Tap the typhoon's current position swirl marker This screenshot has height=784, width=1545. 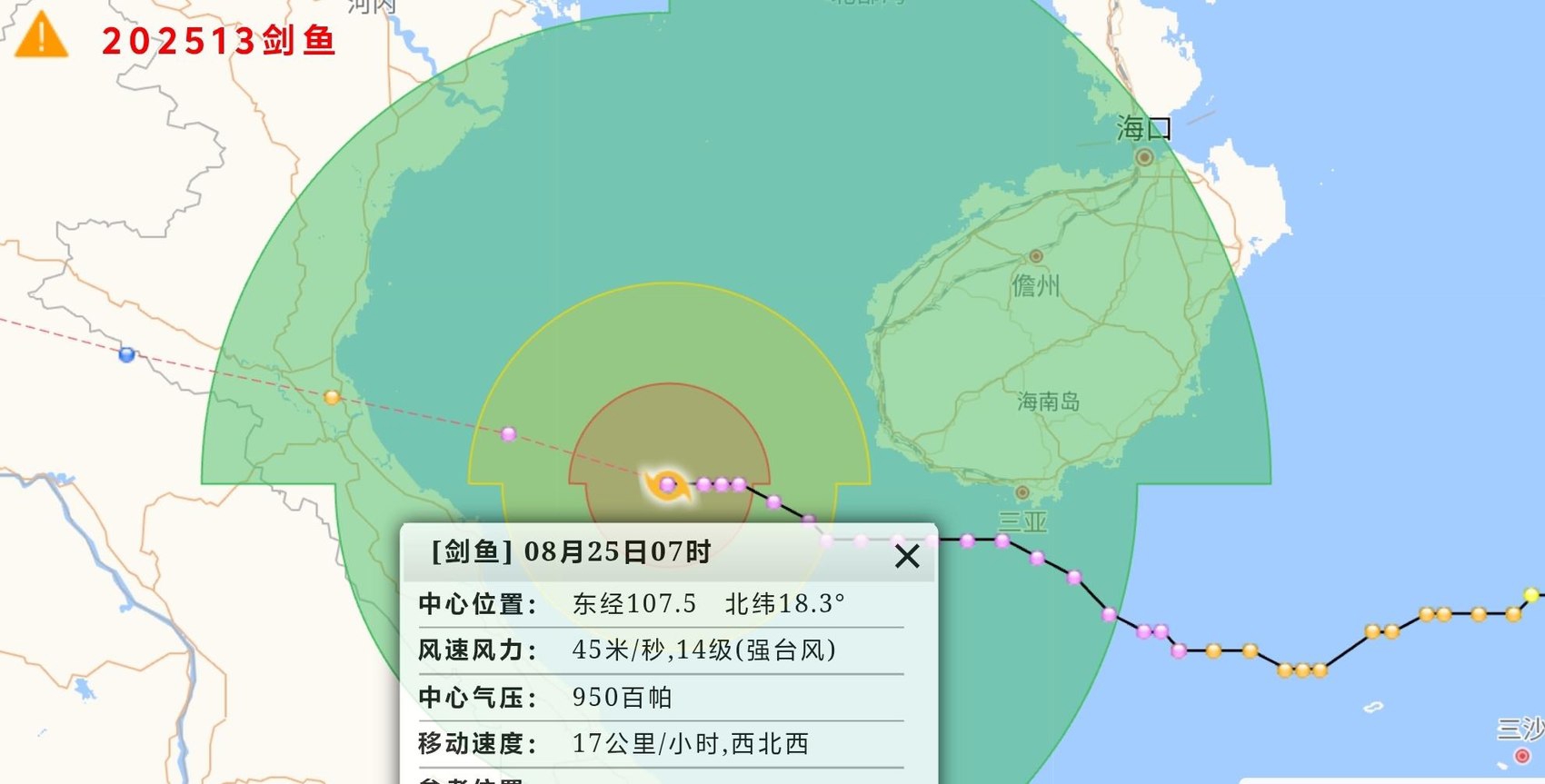[668, 485]
